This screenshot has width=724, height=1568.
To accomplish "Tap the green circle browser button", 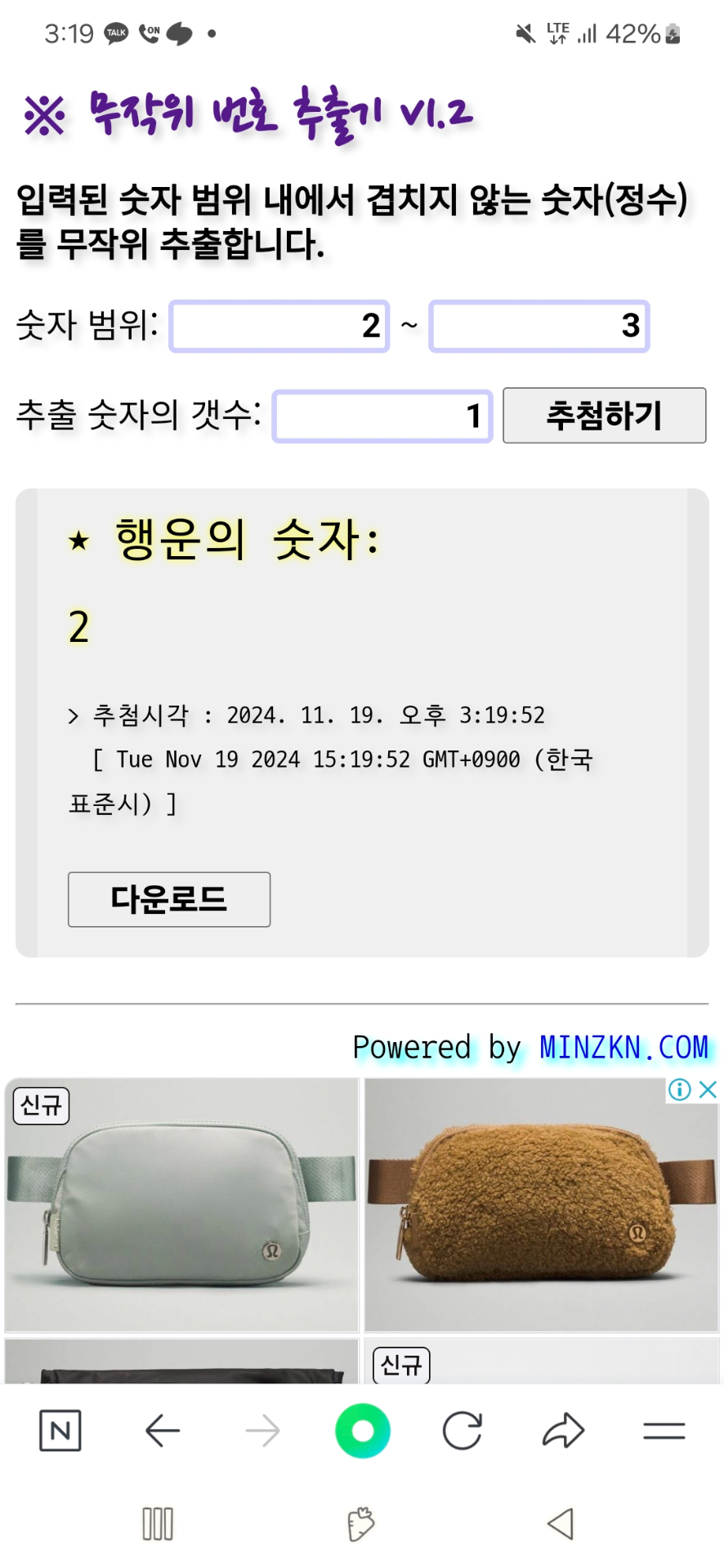I will (x=362, y=1431).
